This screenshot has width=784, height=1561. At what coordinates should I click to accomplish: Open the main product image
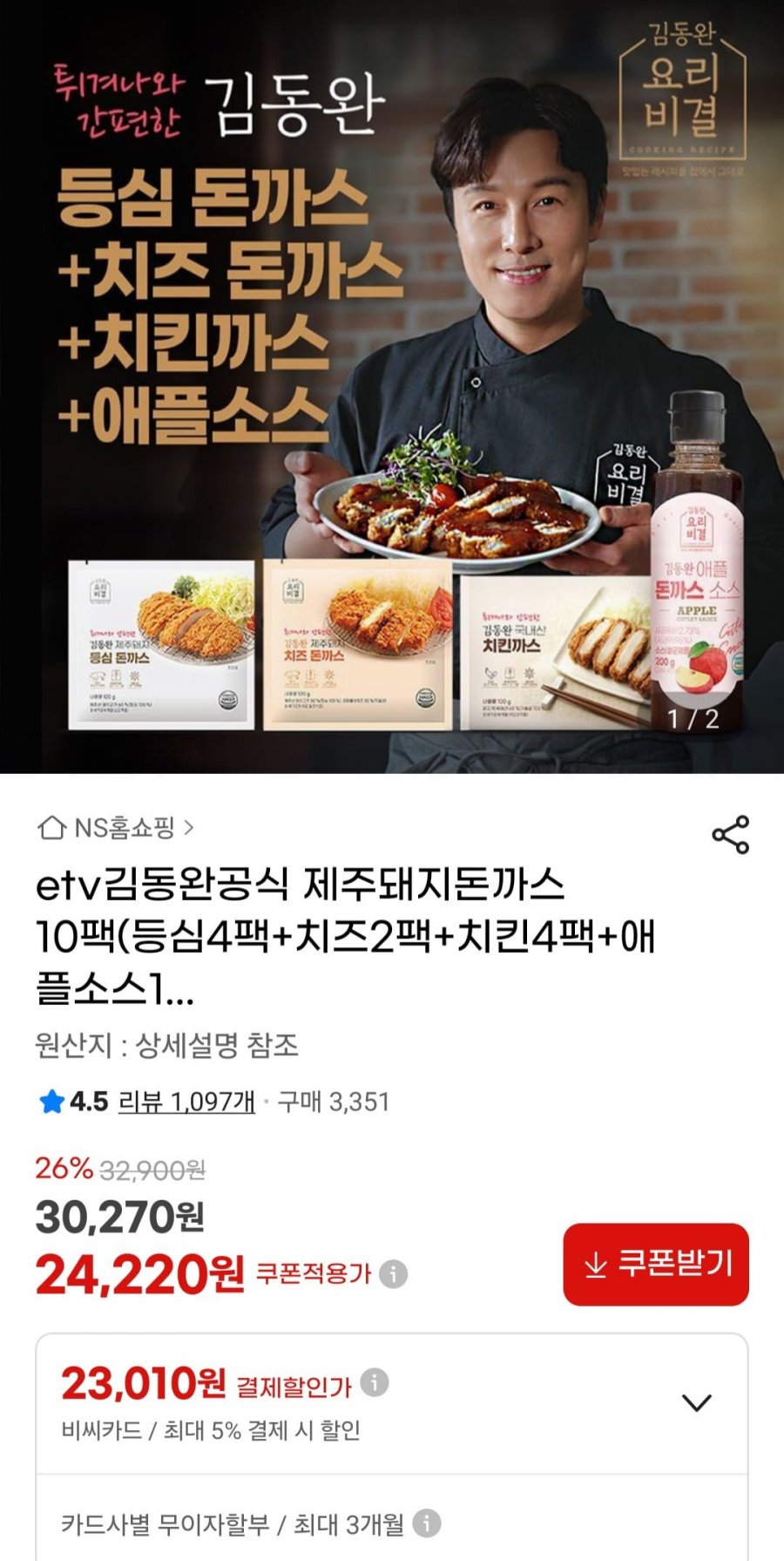(392, 387)
